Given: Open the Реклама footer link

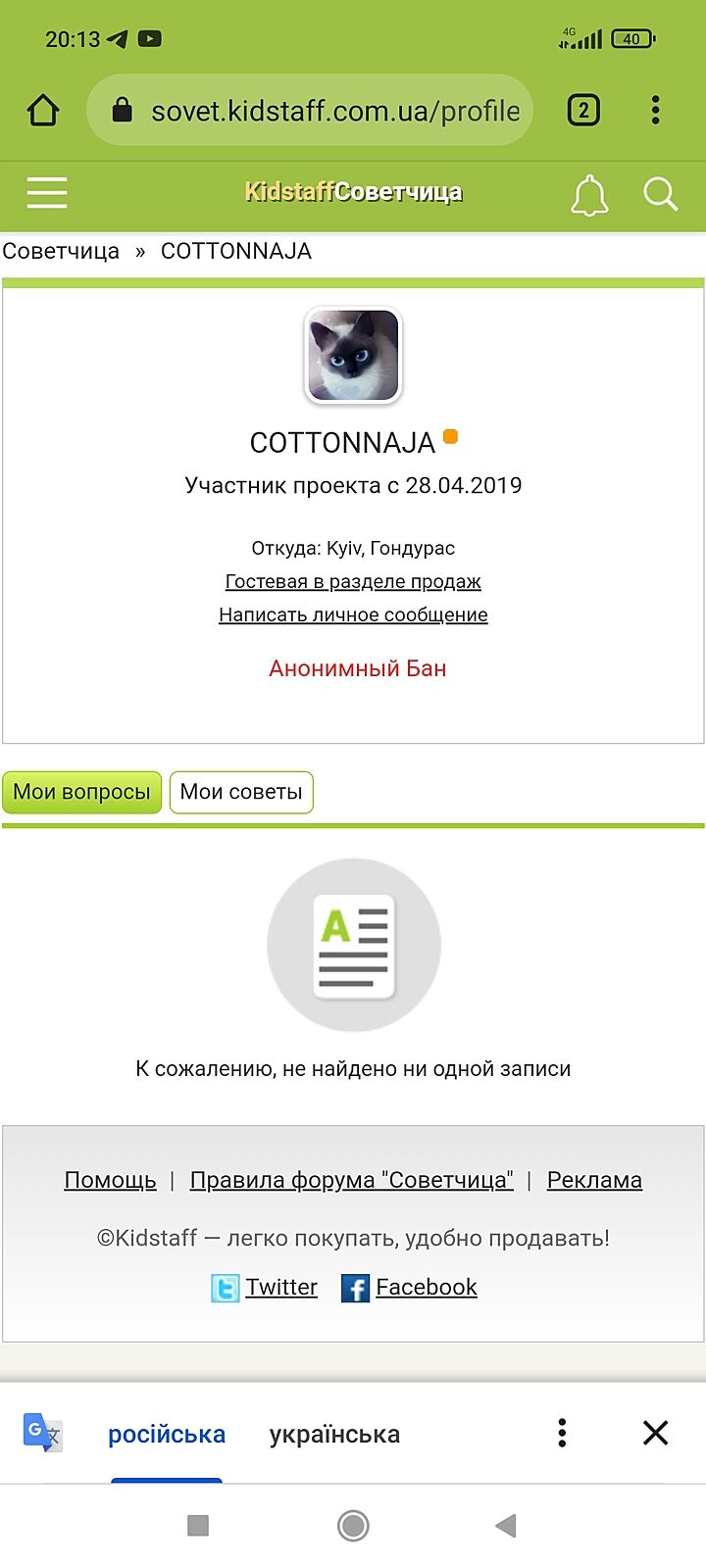Looking at the screenshot, I should [594, 1180].
